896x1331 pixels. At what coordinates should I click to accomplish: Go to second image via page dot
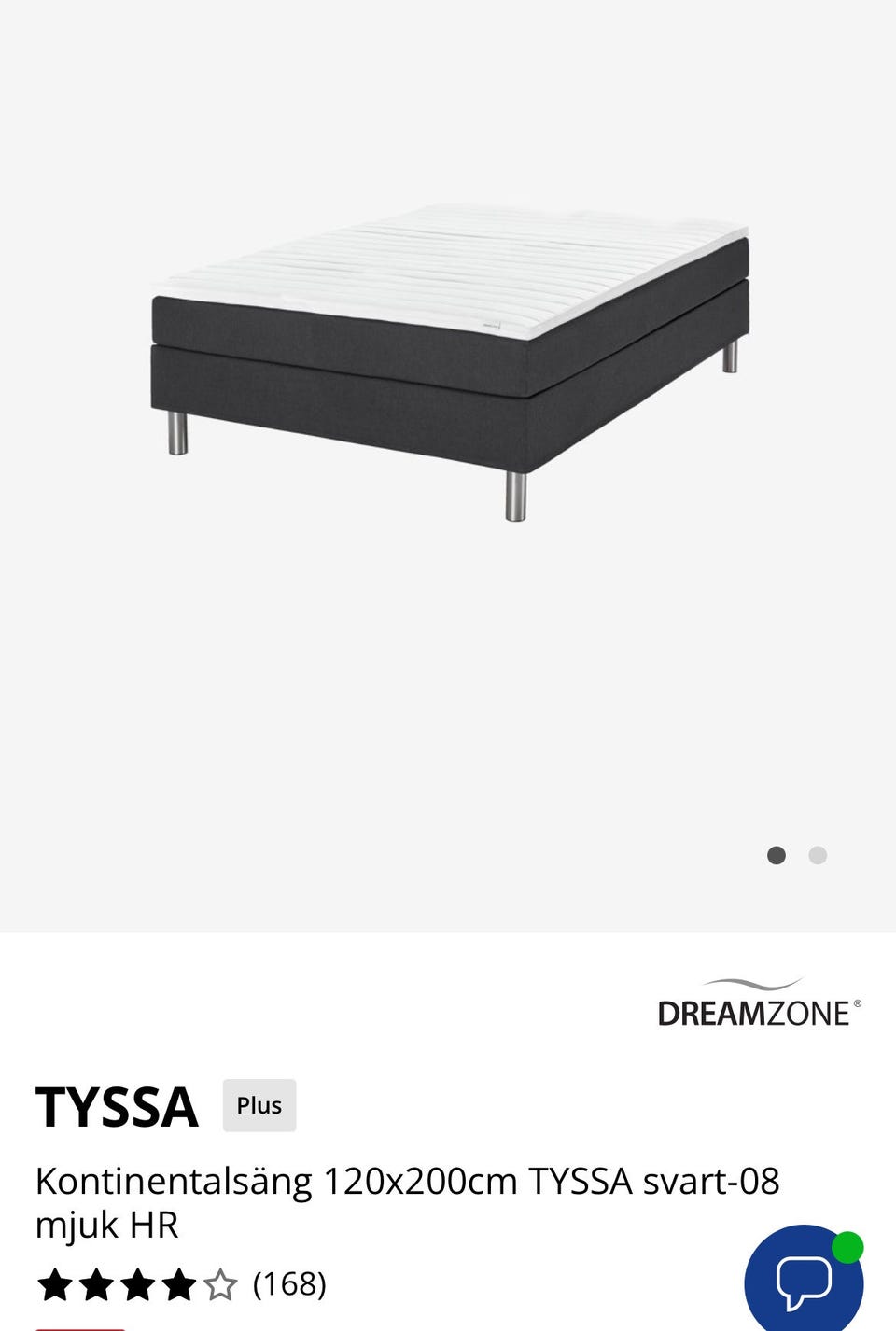coord(818,855)
